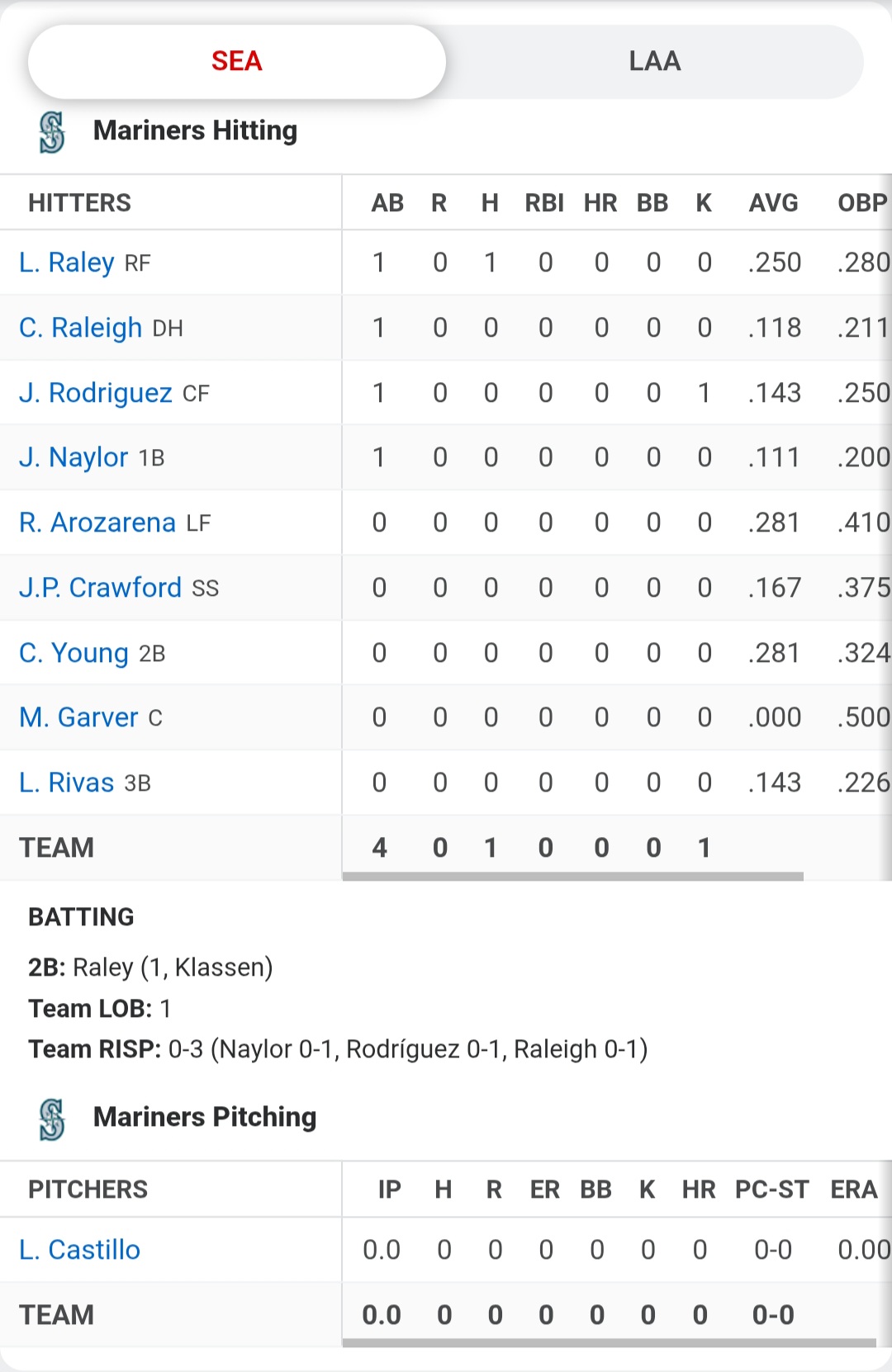This screenshot has width=892, height=1372.
Task: Open R. Arozarena's player page
Action: coord(97,523)
